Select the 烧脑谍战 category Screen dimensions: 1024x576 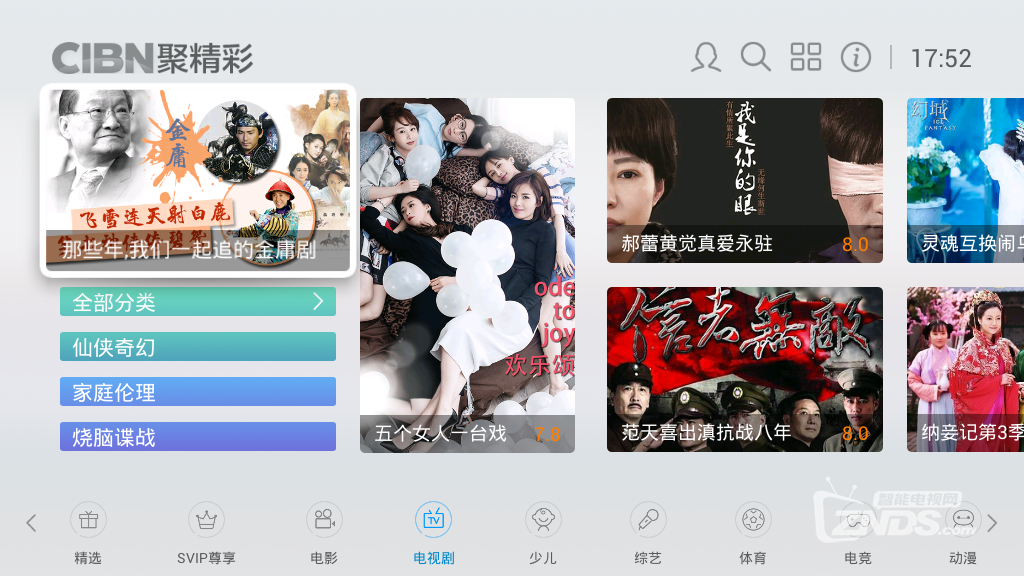click(x=198, y=437)
